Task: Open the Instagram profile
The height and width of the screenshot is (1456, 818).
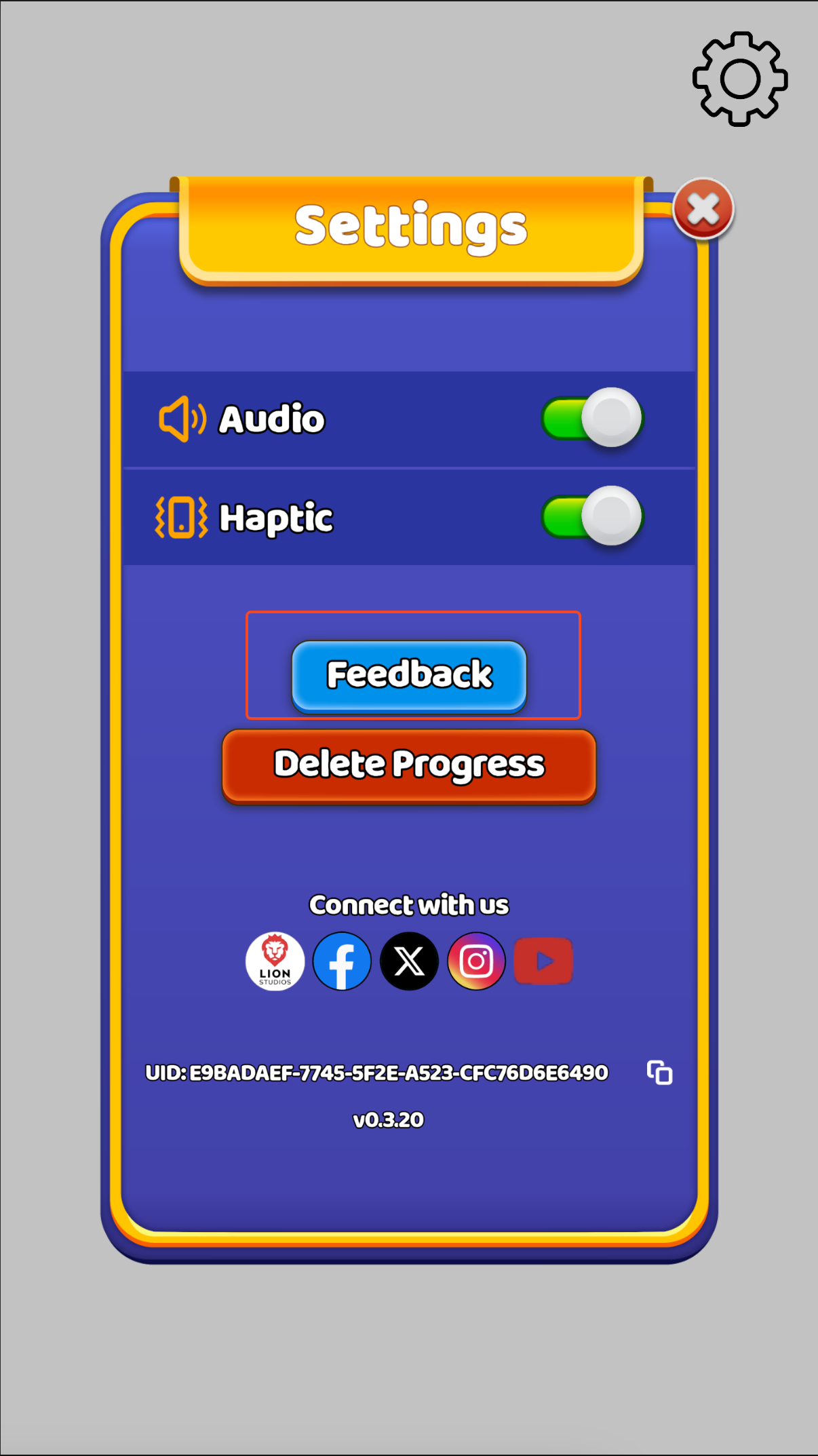Action: tap(476, 961)
